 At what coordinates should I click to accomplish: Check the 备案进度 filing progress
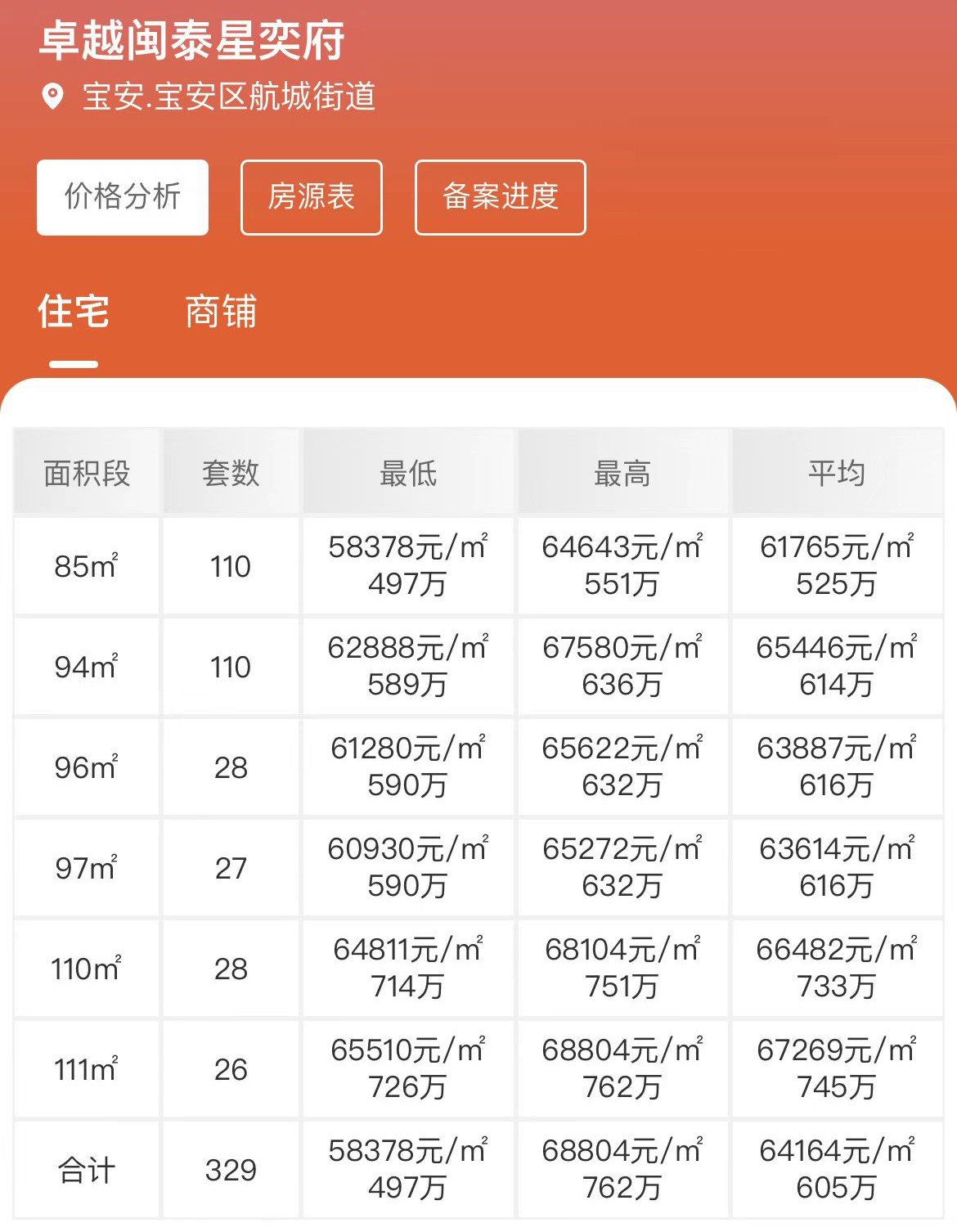(501, 196)
